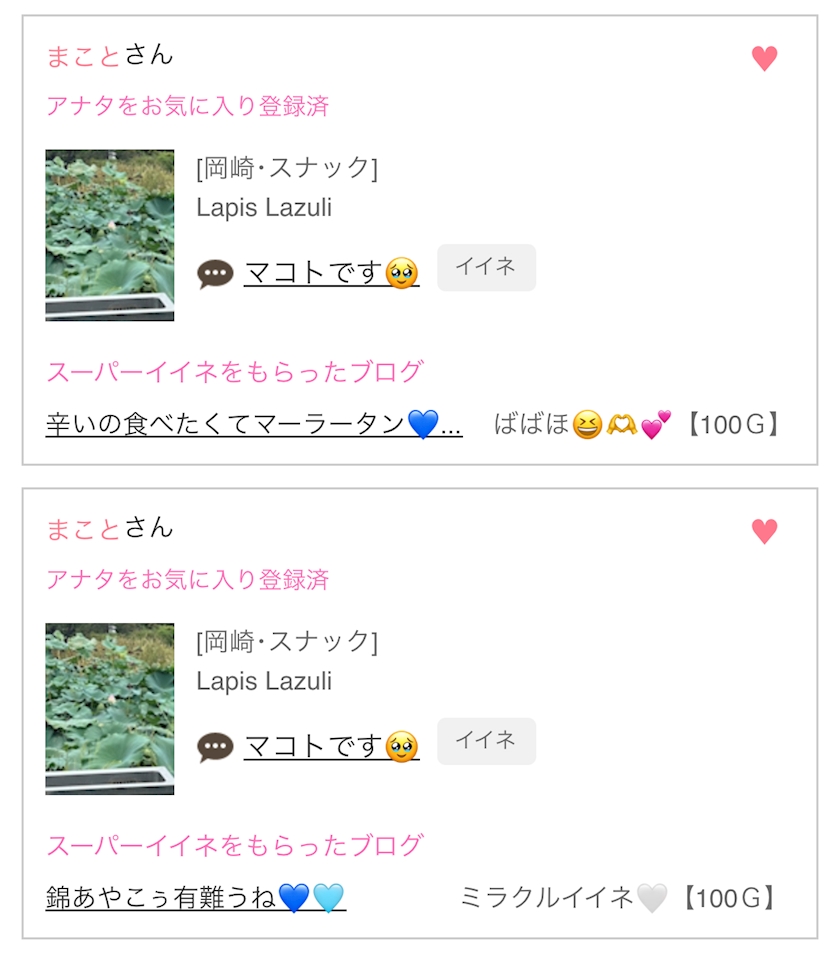
Task: Open マコトです message in the マーラータン card
Action: [331, 272]
